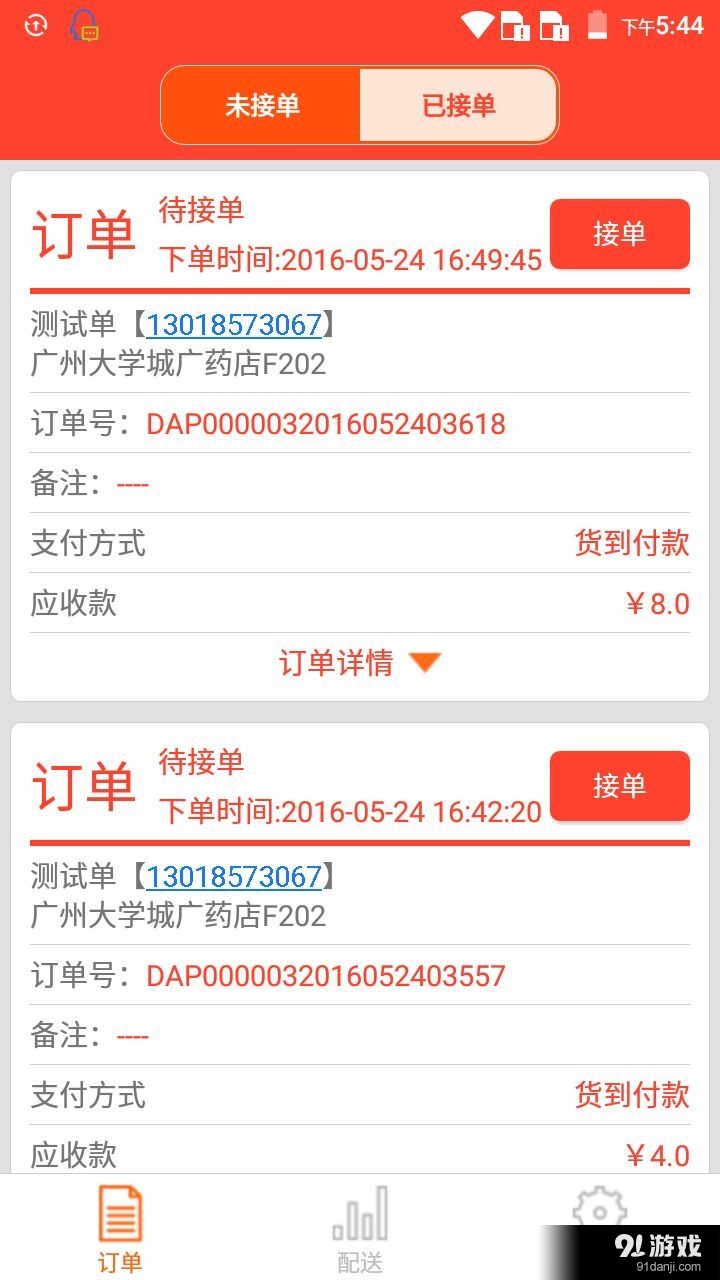Open the settings gear icon at bottom right

[x=599, y=1208]
